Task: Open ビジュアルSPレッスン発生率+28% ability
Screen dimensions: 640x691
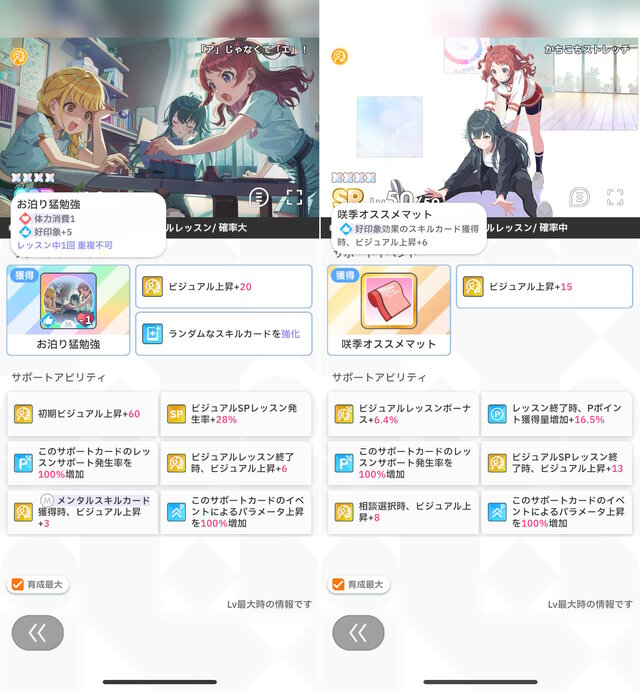Action: [x=234, y=413]
